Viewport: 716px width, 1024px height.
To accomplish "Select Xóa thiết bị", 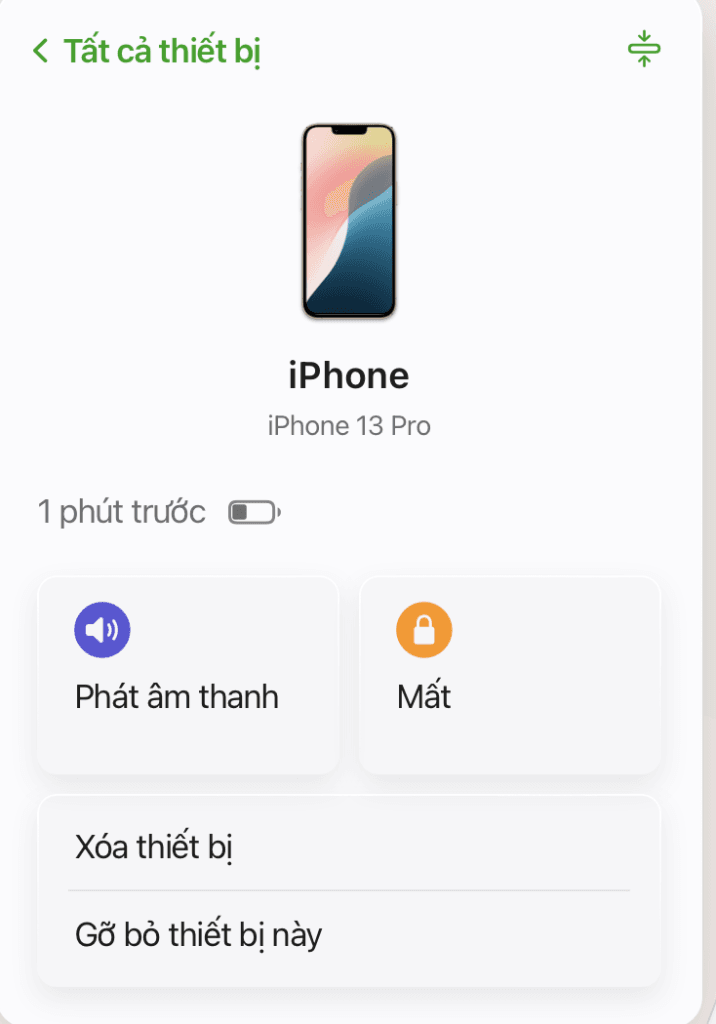I will tap(348, 848).
